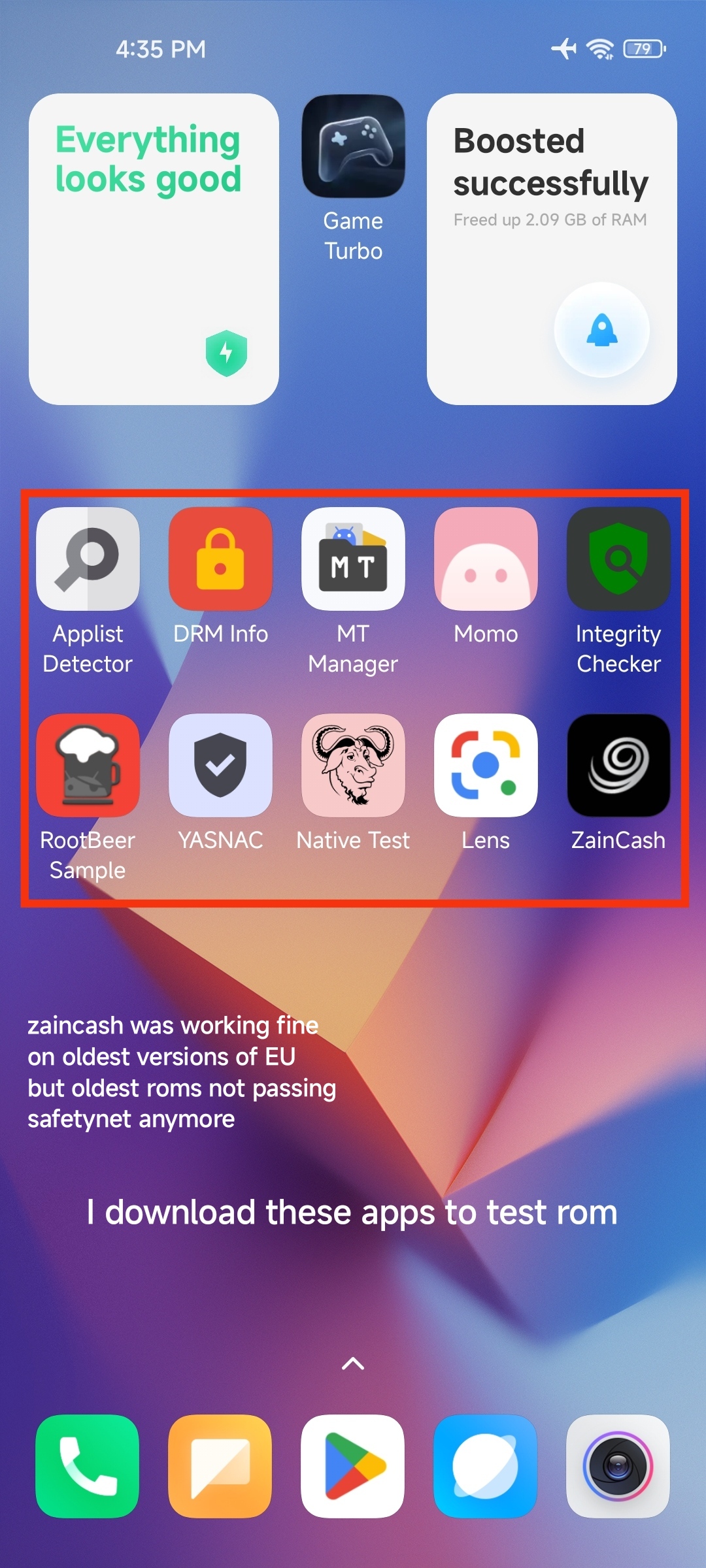
Task: Tap the rocket boost button
Action: tap(602, 330)
